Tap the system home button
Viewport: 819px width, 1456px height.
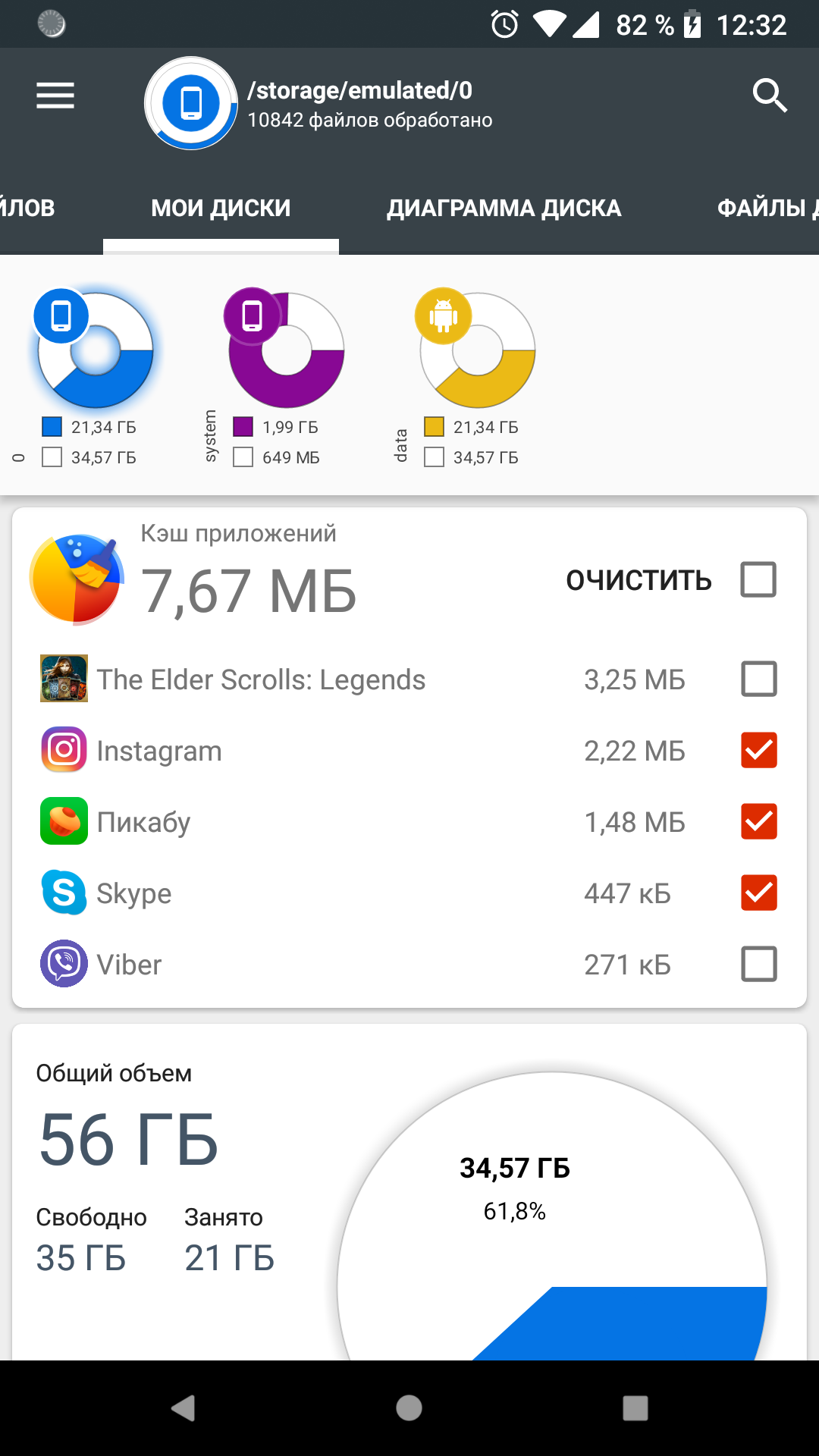pos(409,1408)
